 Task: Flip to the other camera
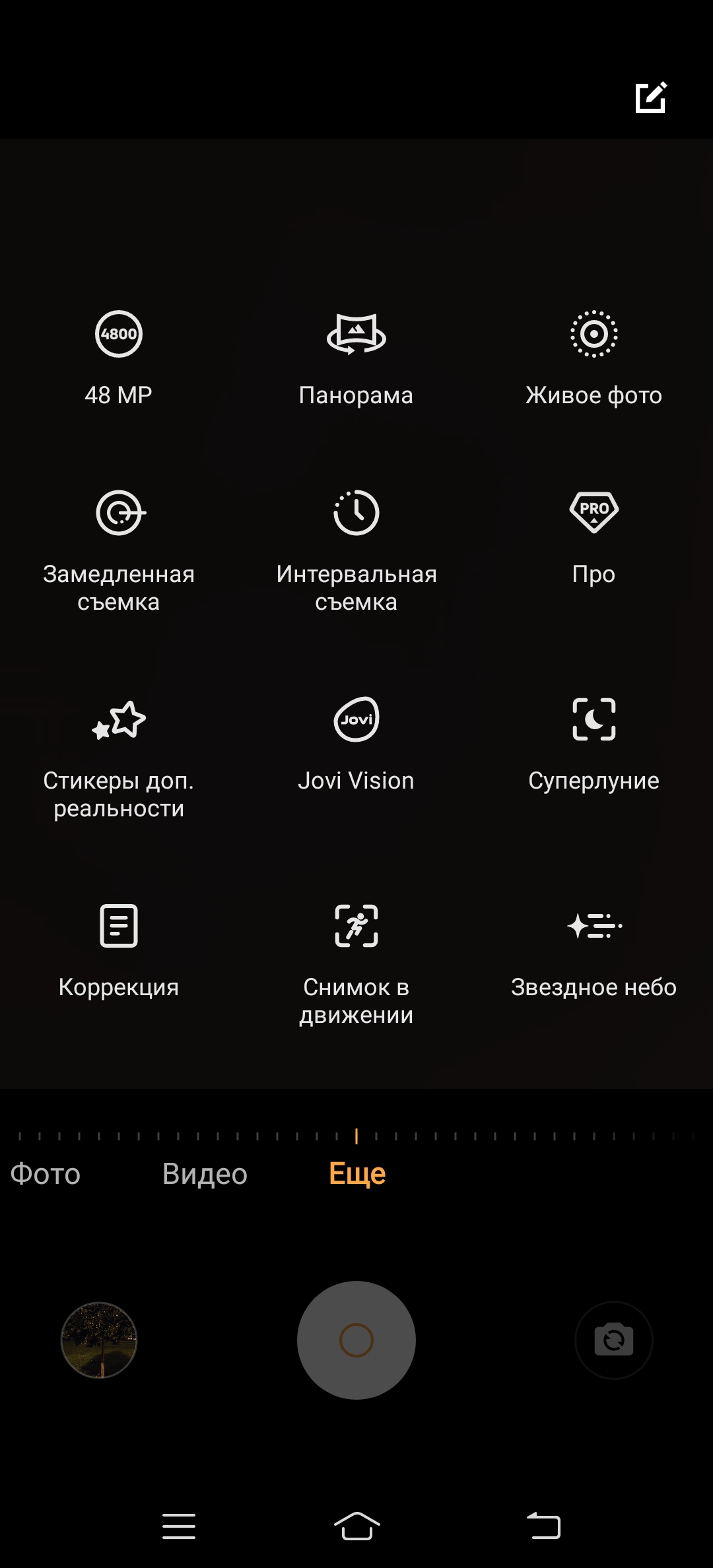pyautogui.click(x=614, y=1340)
